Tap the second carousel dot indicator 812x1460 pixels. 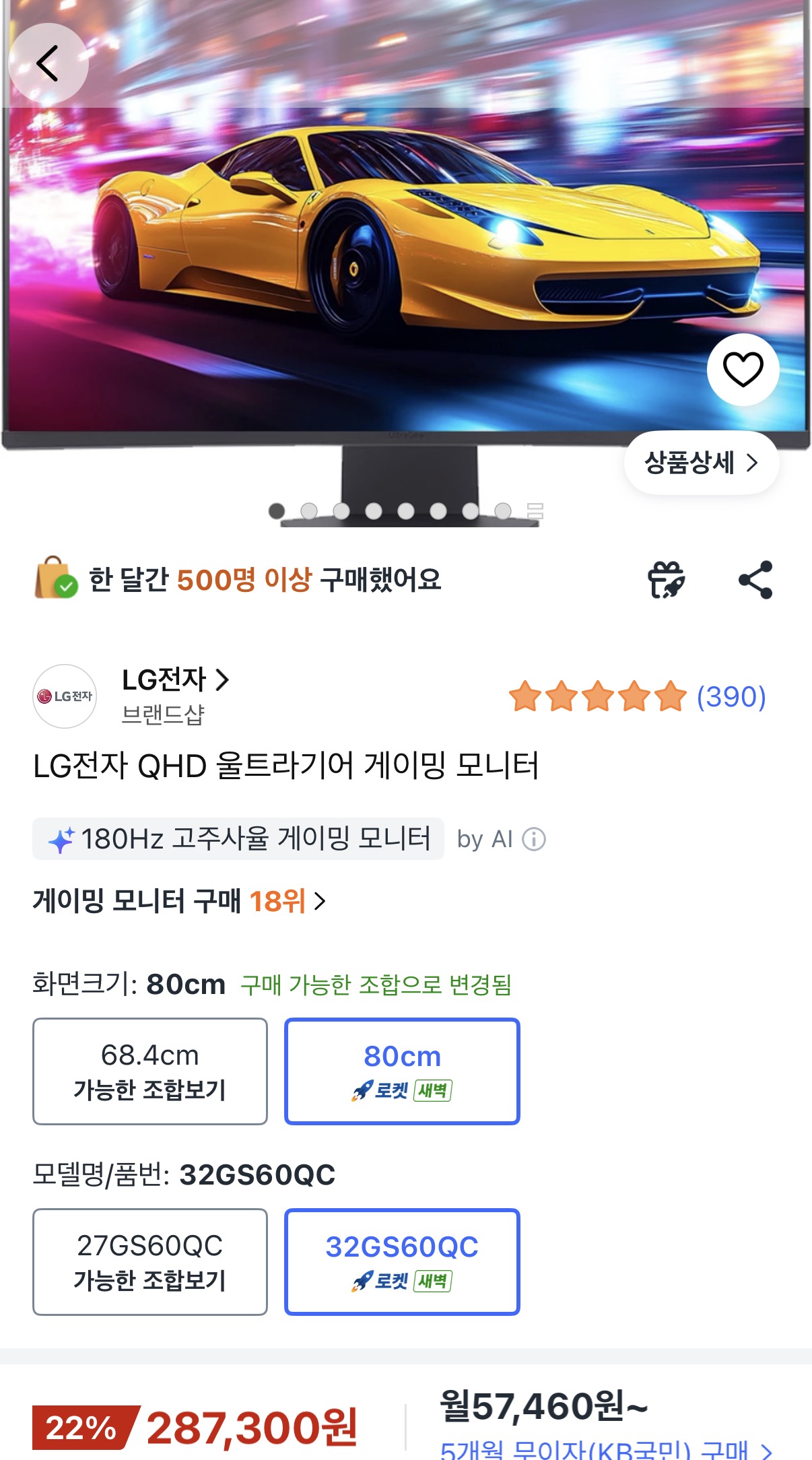pos(309,510)
